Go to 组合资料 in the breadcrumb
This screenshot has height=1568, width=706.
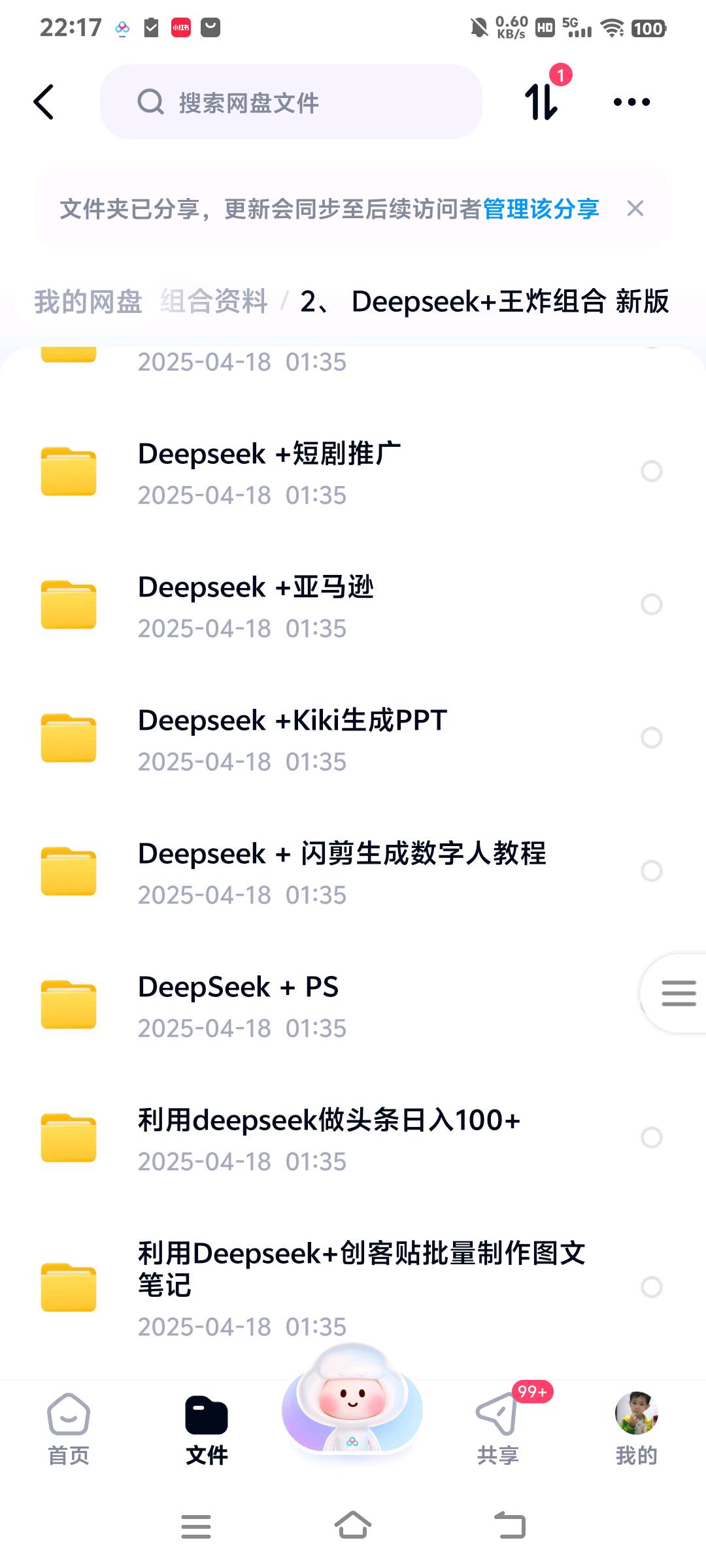click(214, 301)
